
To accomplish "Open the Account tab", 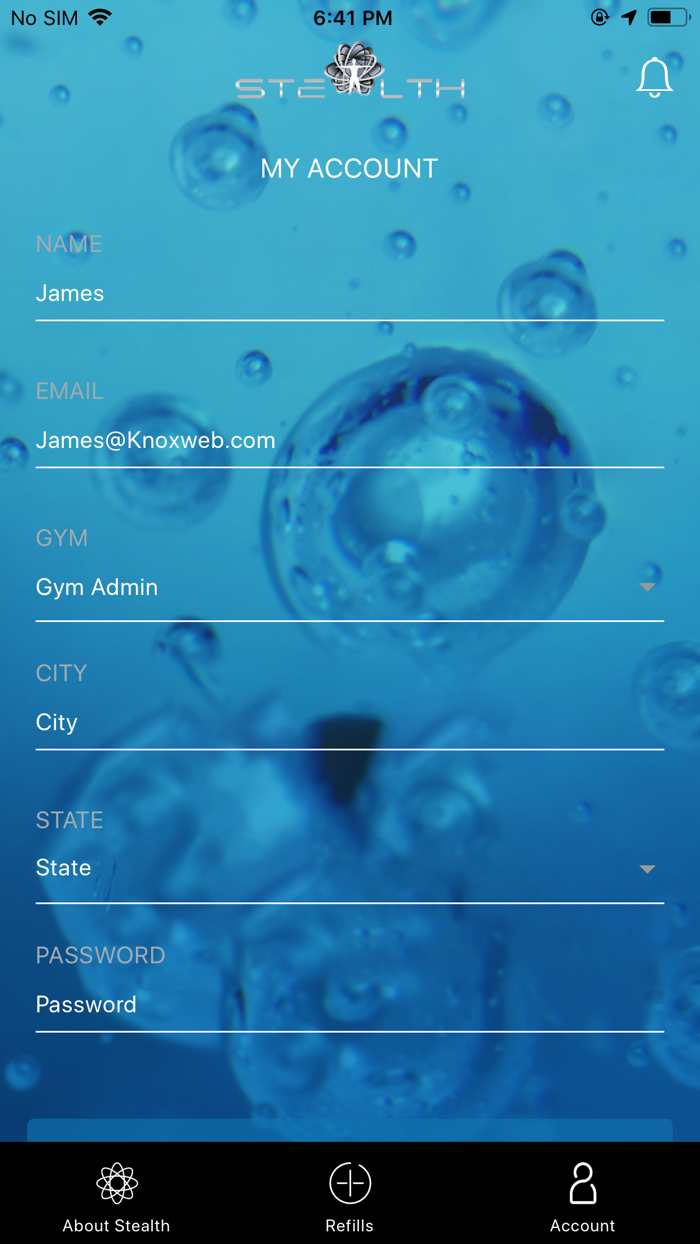I will [x=582, y=1196].
